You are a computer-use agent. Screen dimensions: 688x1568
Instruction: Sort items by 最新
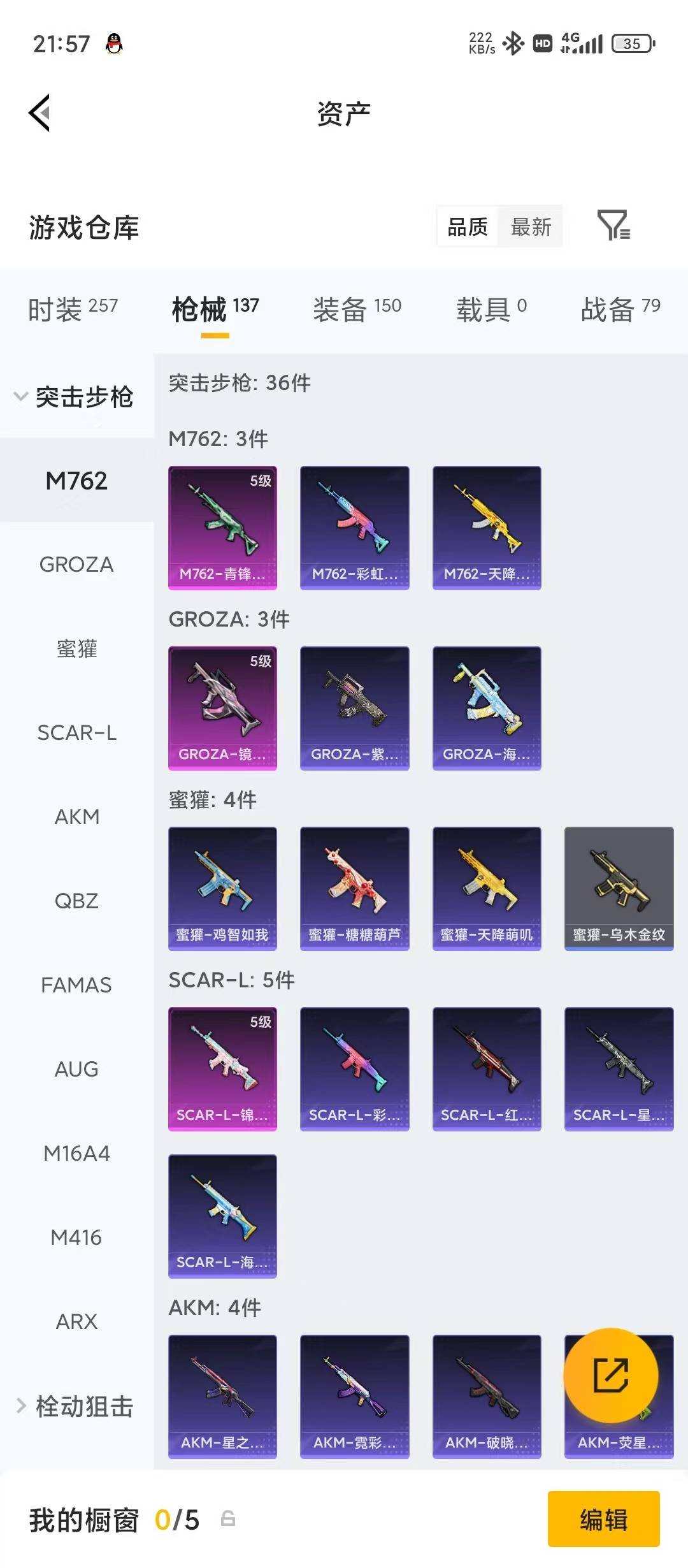click(531, 227)
